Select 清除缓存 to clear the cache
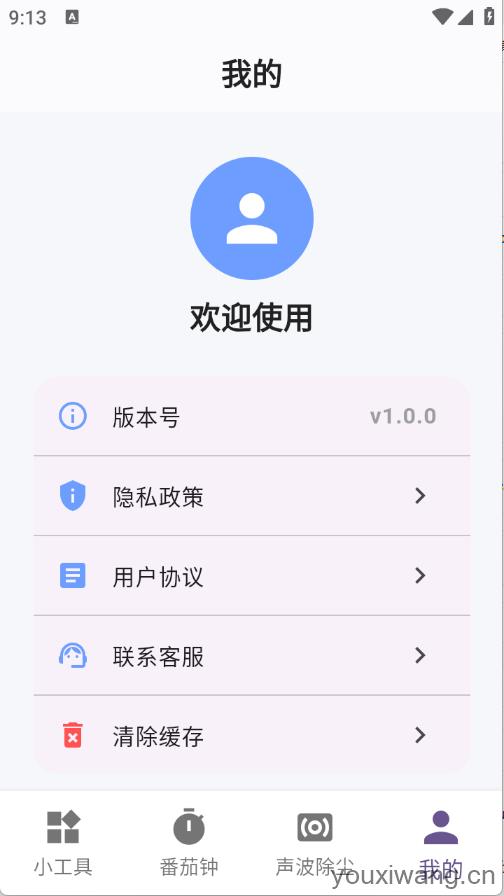504x896 pixels. tap(252, 735)
